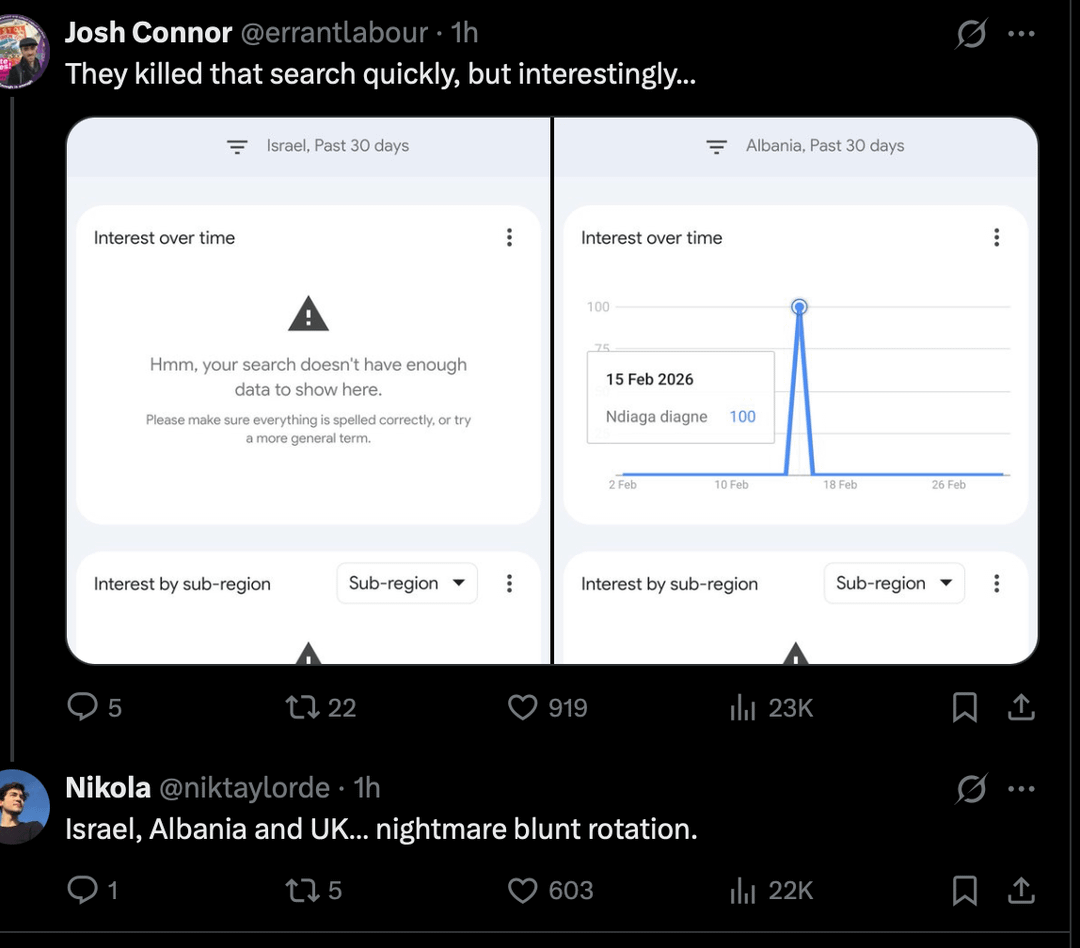Share Josh Connor's post
Viewport: 1080px width, 948px height.
click(1021, 708)
